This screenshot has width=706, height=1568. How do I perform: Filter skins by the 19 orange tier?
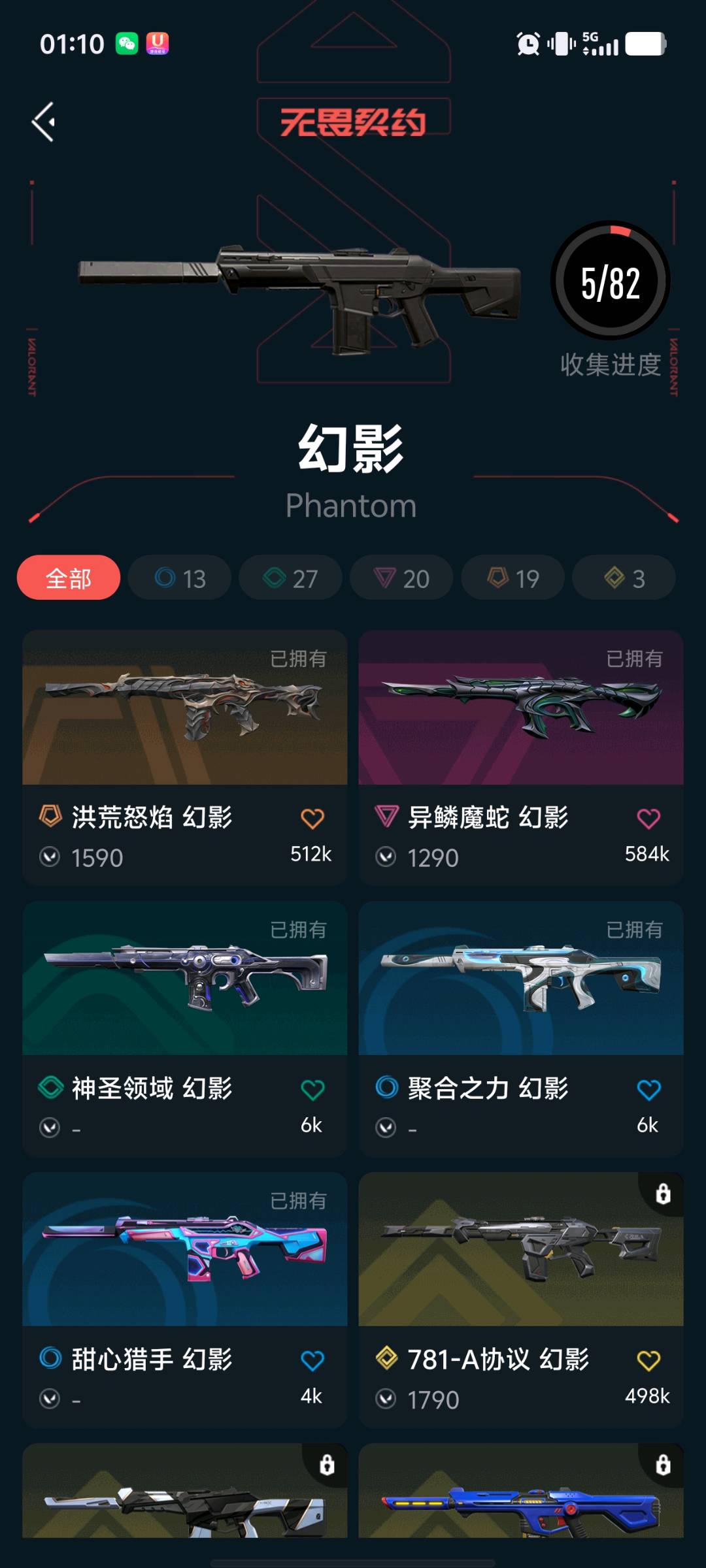[x=513, y=578]
